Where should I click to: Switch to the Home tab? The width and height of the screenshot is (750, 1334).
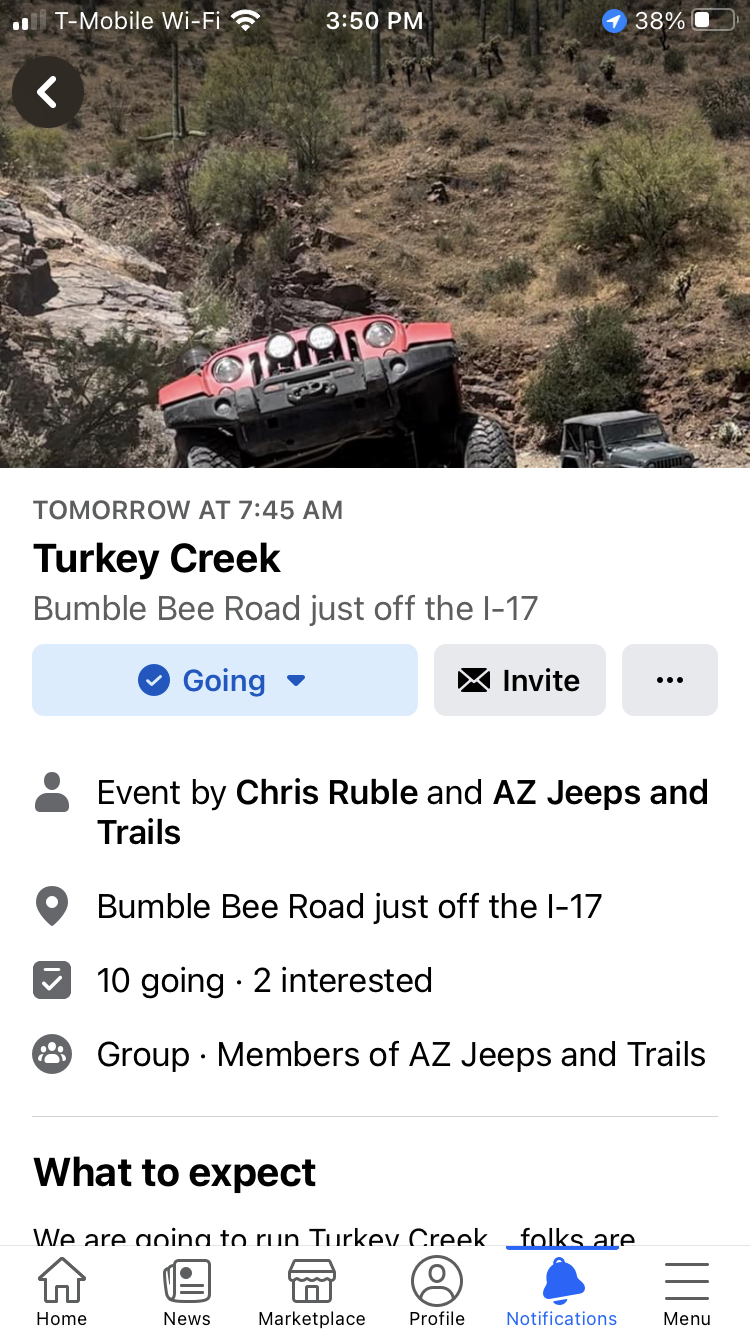point(62,1291)
